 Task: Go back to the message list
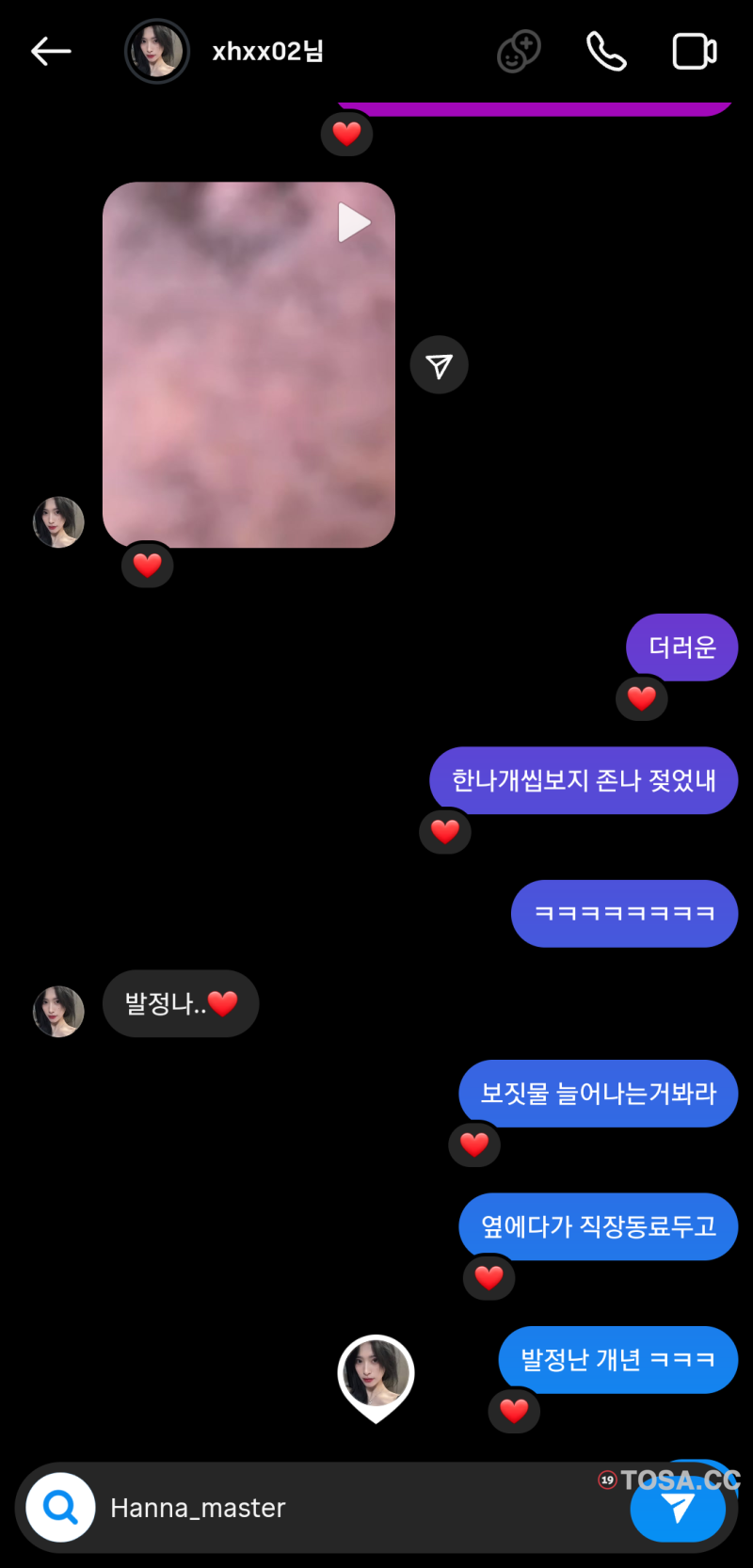point(51,52)
